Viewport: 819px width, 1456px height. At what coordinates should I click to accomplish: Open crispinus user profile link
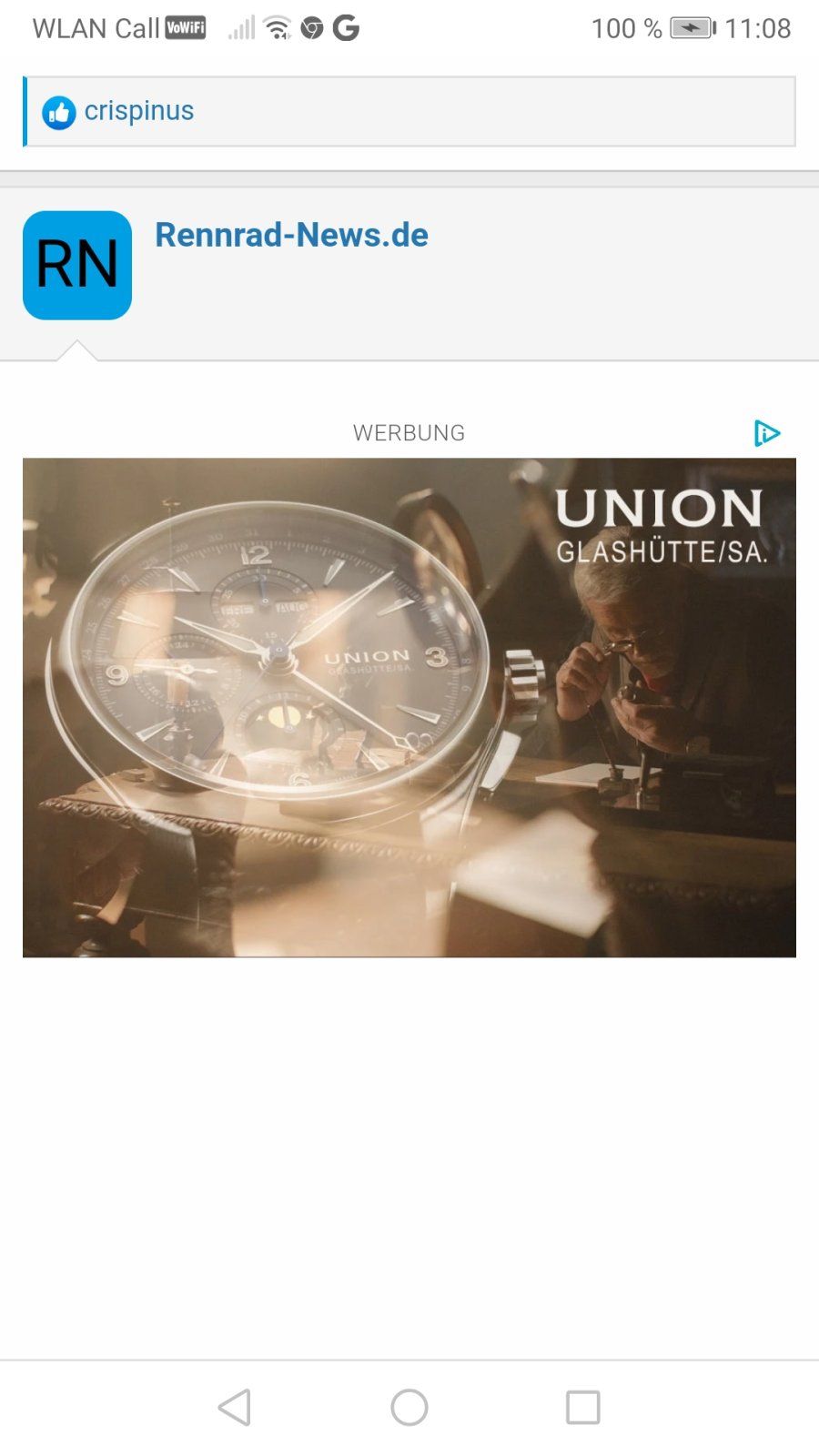[x=138, y=111]
